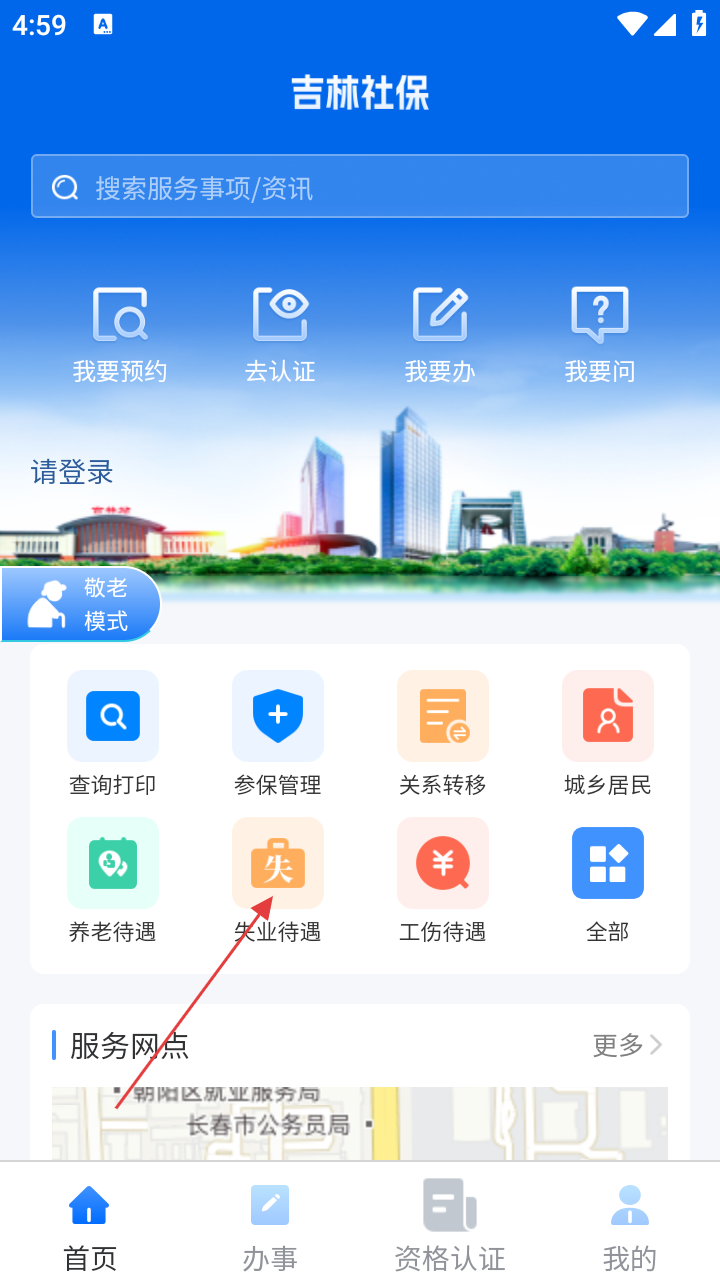The width and height of the screenshot is (720, 1280).
Task: Select 工伤待遇 work injury benefits
Action: coord(443,881)
